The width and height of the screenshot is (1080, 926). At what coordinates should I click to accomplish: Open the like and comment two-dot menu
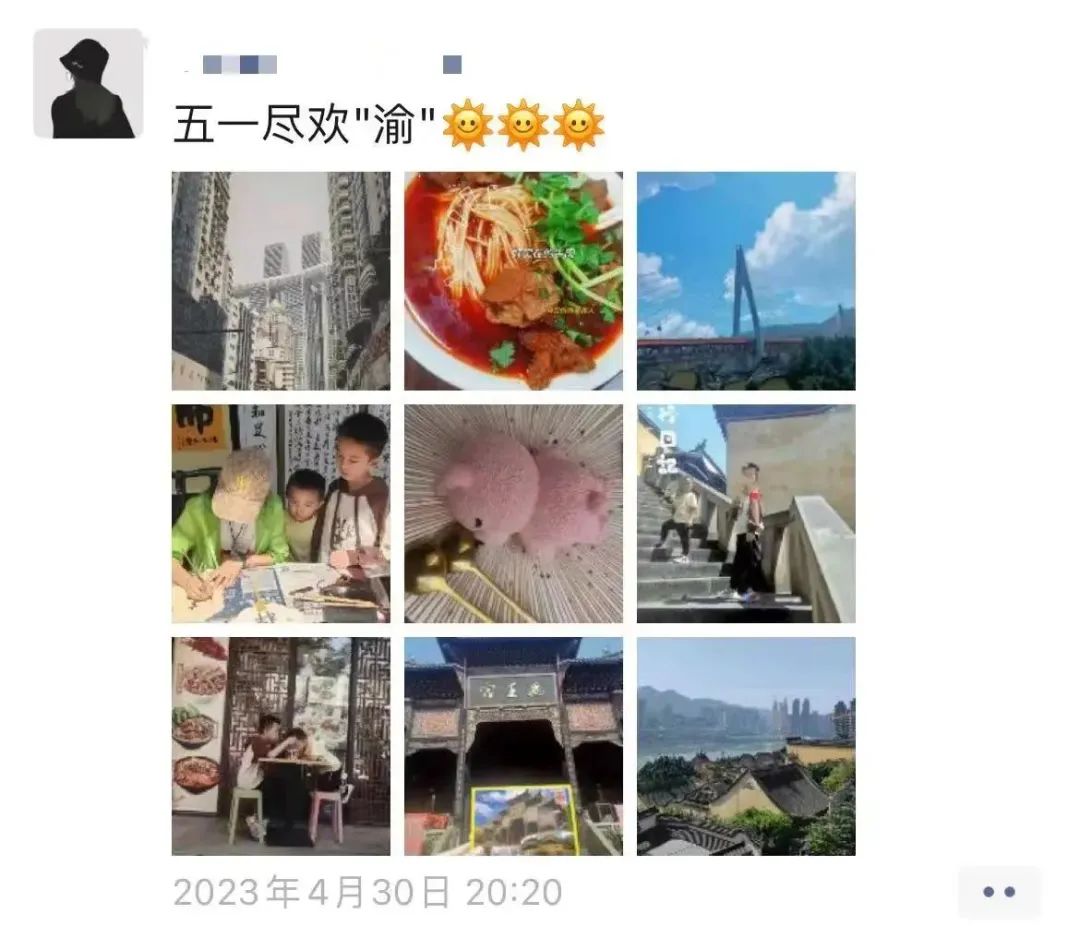[x=999, y=892]
